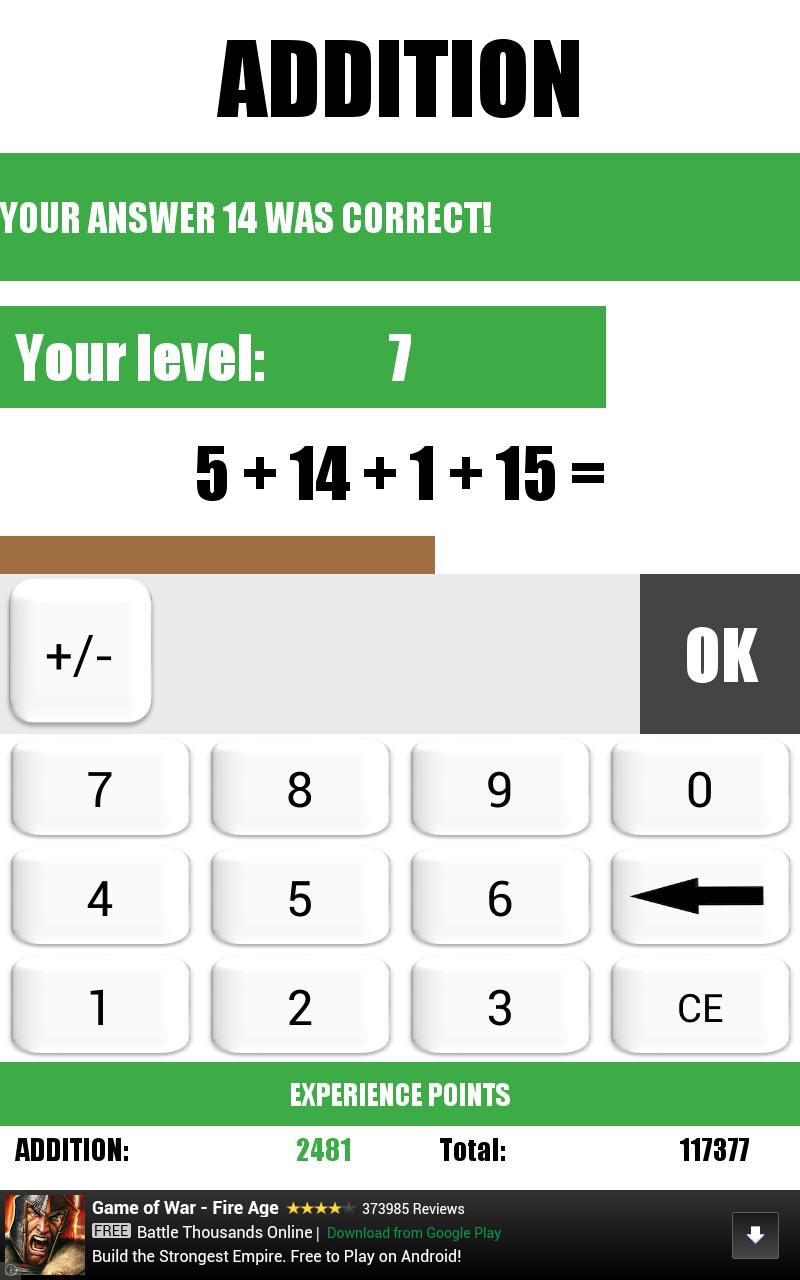The width and height of the screenshot is (800, 1280).
Task: Click the FREE badge in the ad
Action: pyautogui.click(x=111, y=1231)
